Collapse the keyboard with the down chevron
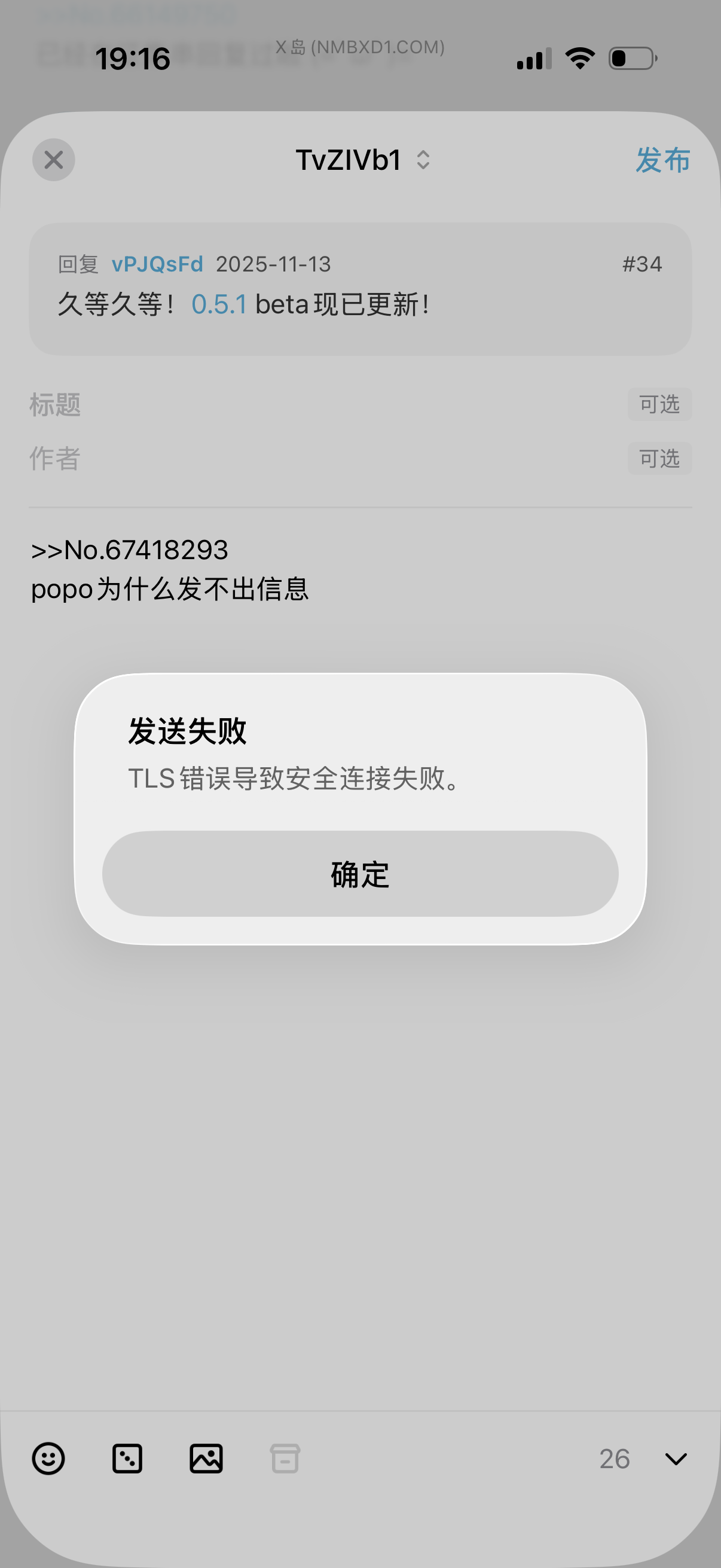Image resolution: width=721 pixels, height=1568 pixels. click(x=676, y=1459)
